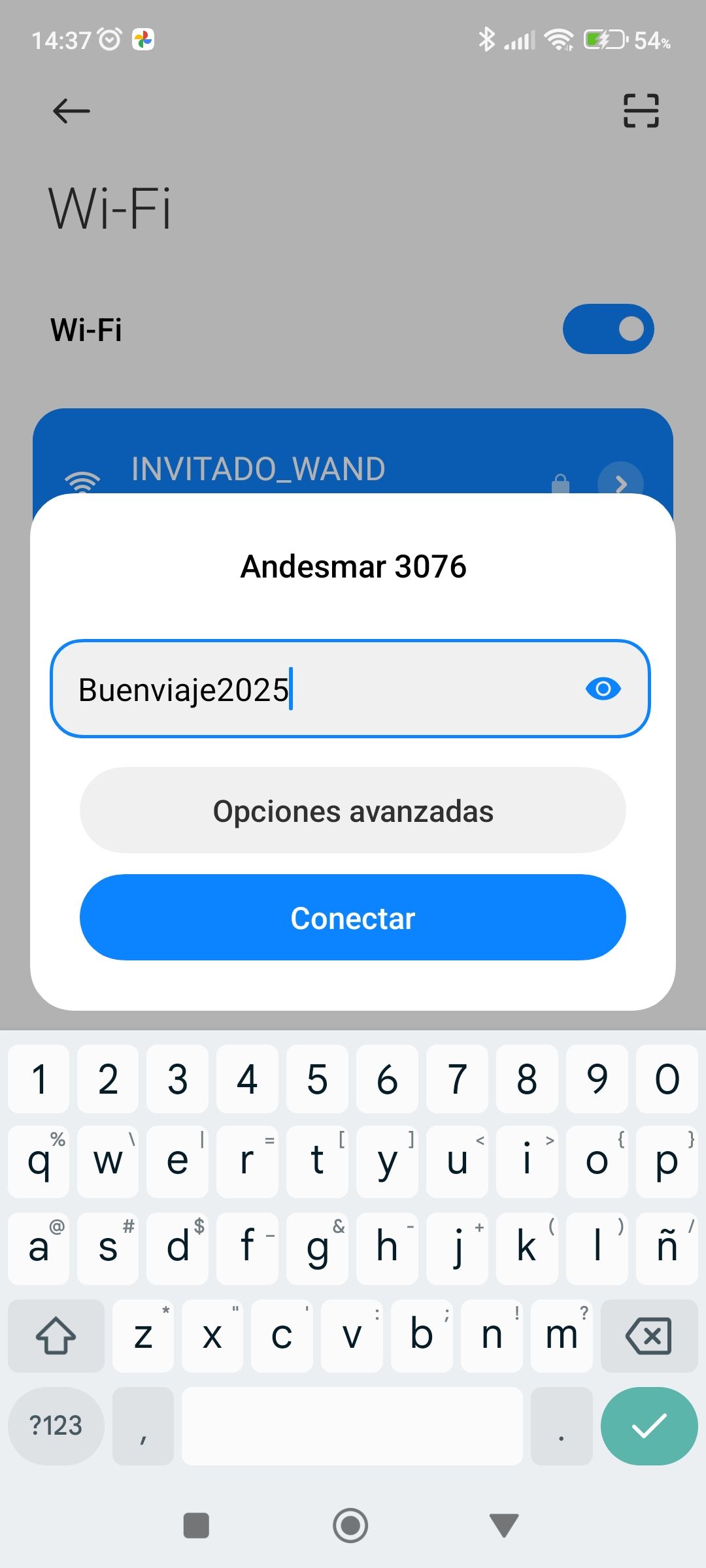706x1568 pixels.
Task: Tap the keyboard shift key
Action: point(56,1335)
